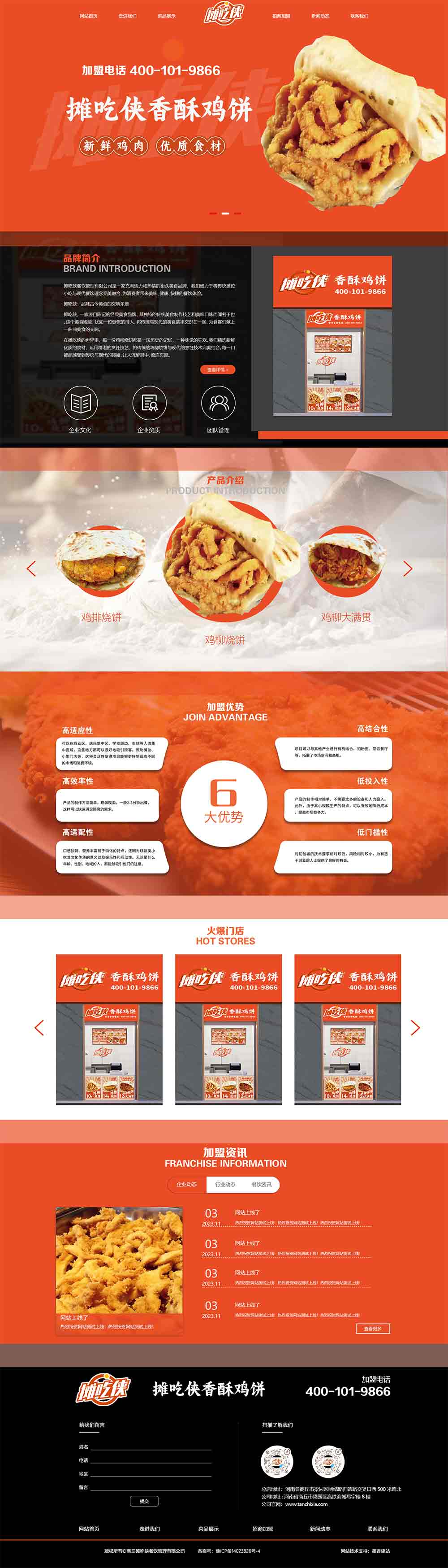The height and width of the screenshot is (1568, 448).
Task: Go to 招商加盟 in the top menu
Action: (x=281, y=16)
